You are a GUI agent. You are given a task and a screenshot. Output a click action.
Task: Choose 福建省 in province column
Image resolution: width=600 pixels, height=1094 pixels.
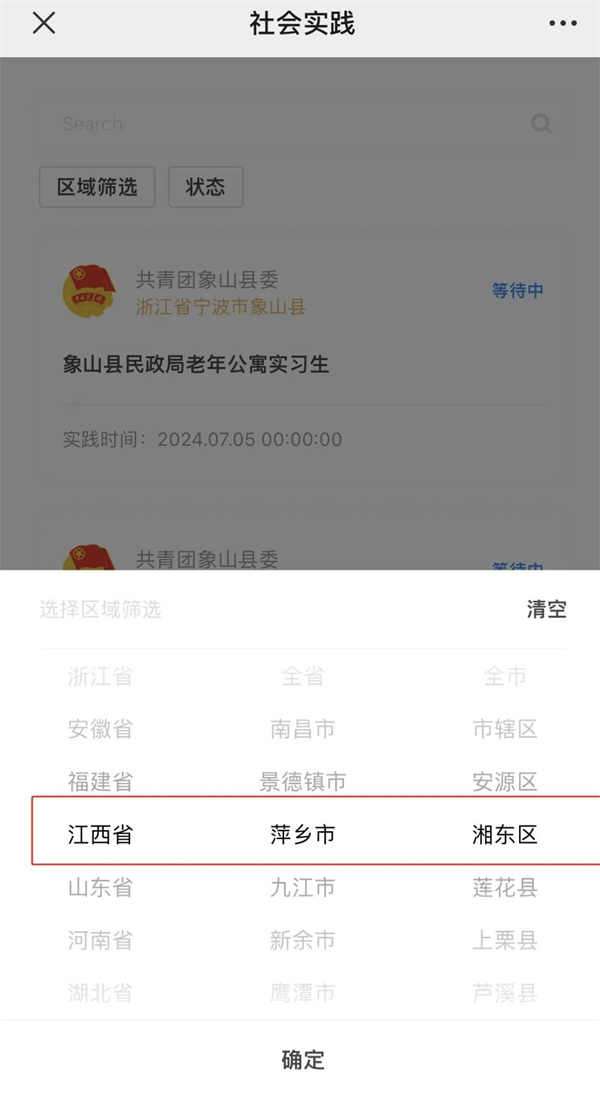pyautogui.click(x=100, y=781)
